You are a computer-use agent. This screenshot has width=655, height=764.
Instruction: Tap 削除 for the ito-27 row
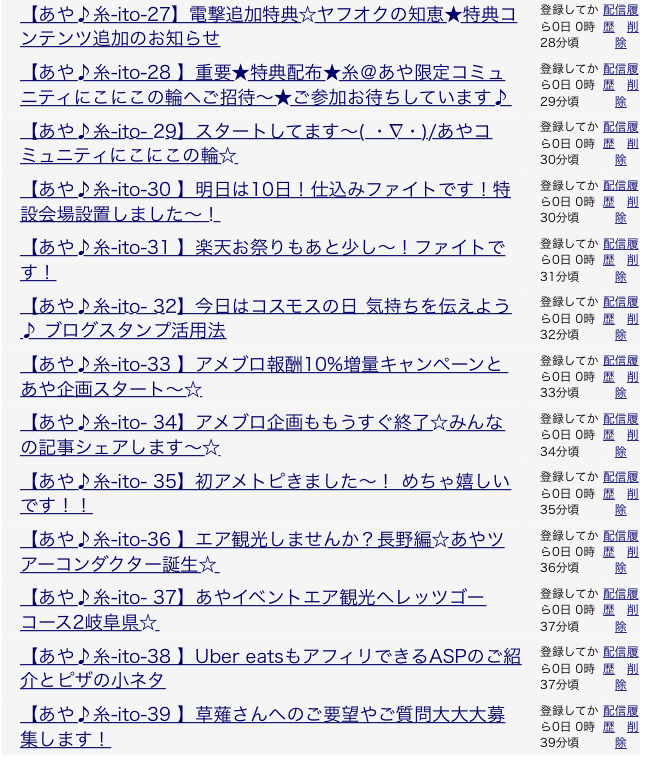pos(632,27)
